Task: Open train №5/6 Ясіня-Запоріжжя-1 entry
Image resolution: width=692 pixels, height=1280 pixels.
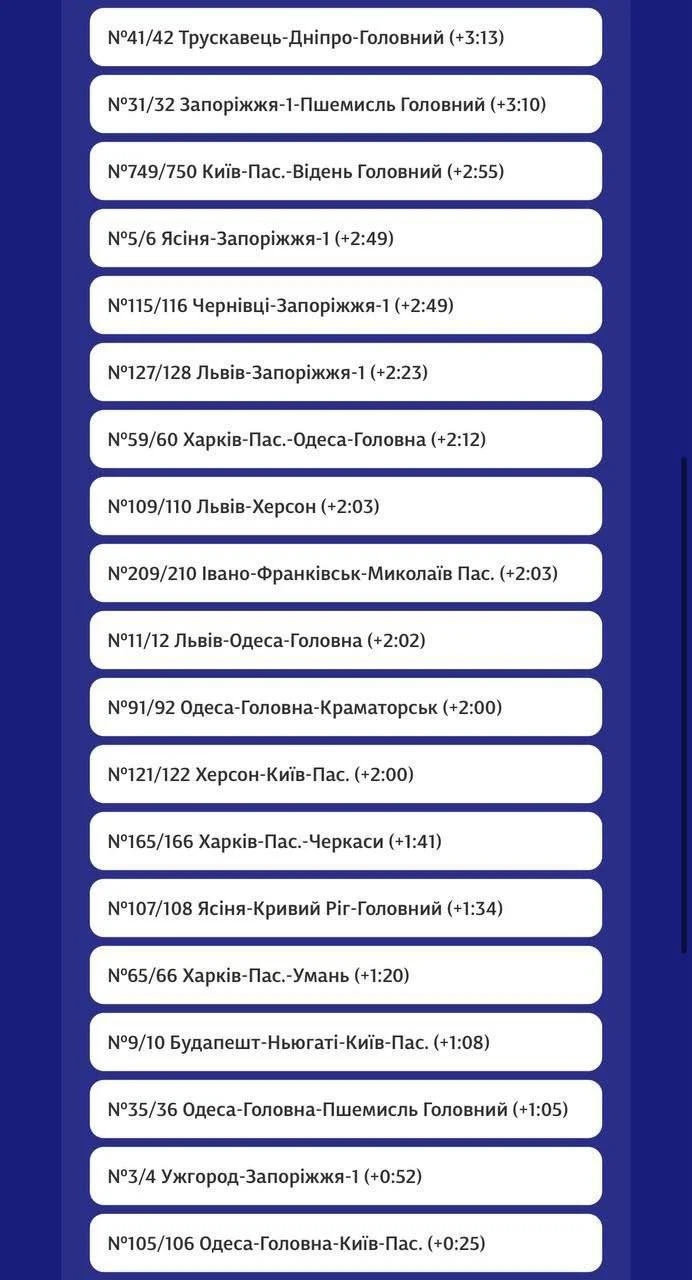Action: [346, 239]
